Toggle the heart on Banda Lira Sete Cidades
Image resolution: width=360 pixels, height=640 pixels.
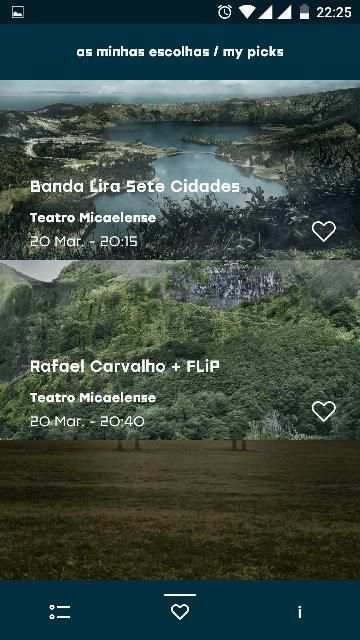pos(324,231)
